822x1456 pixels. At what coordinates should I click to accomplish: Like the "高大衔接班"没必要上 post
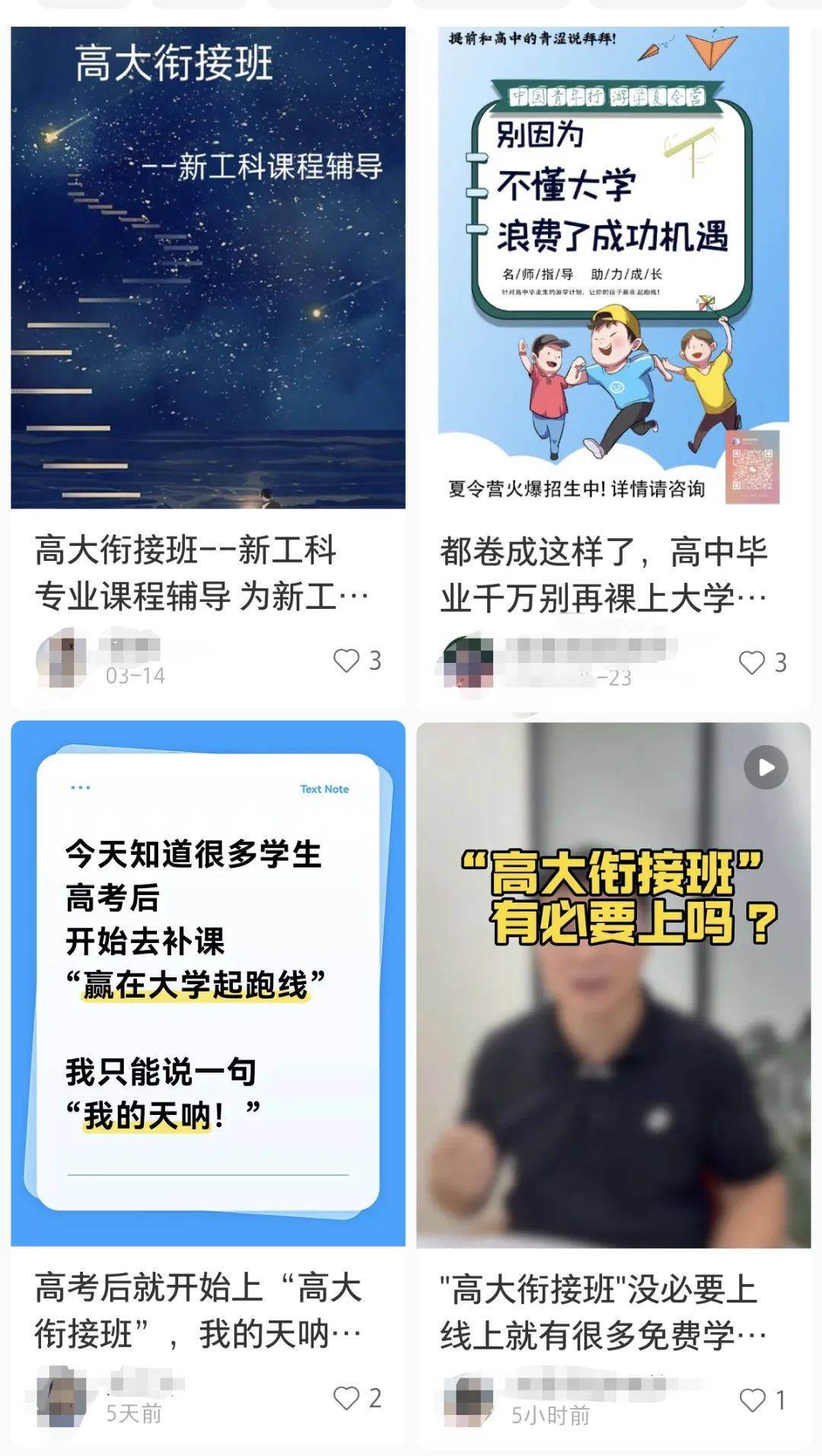[x=752, y=1399]
